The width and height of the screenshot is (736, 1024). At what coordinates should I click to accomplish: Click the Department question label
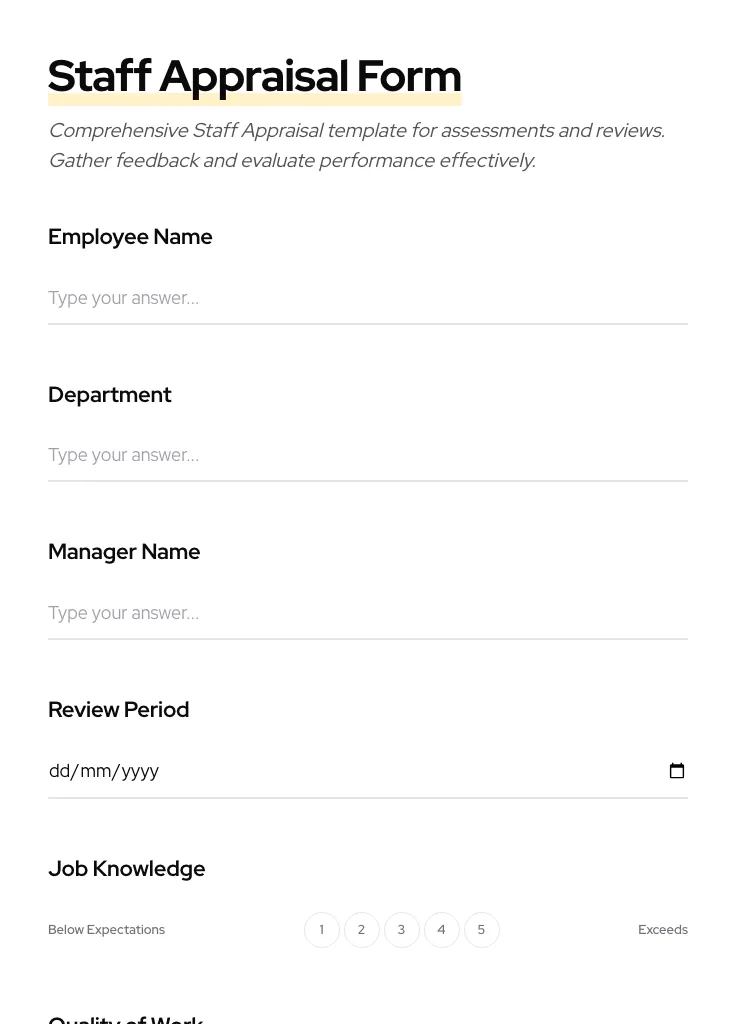pyautogui.click(x=110, y=394)
